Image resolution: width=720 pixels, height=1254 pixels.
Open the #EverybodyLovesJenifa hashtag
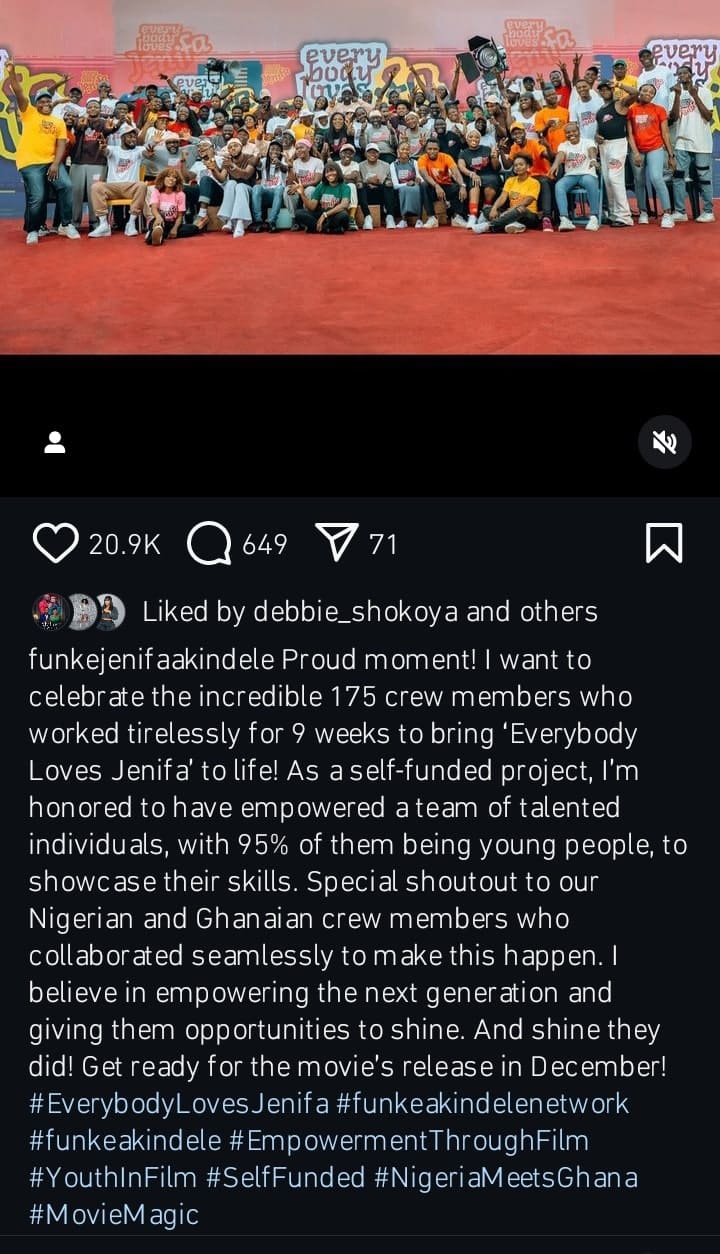pos(178,1104)
